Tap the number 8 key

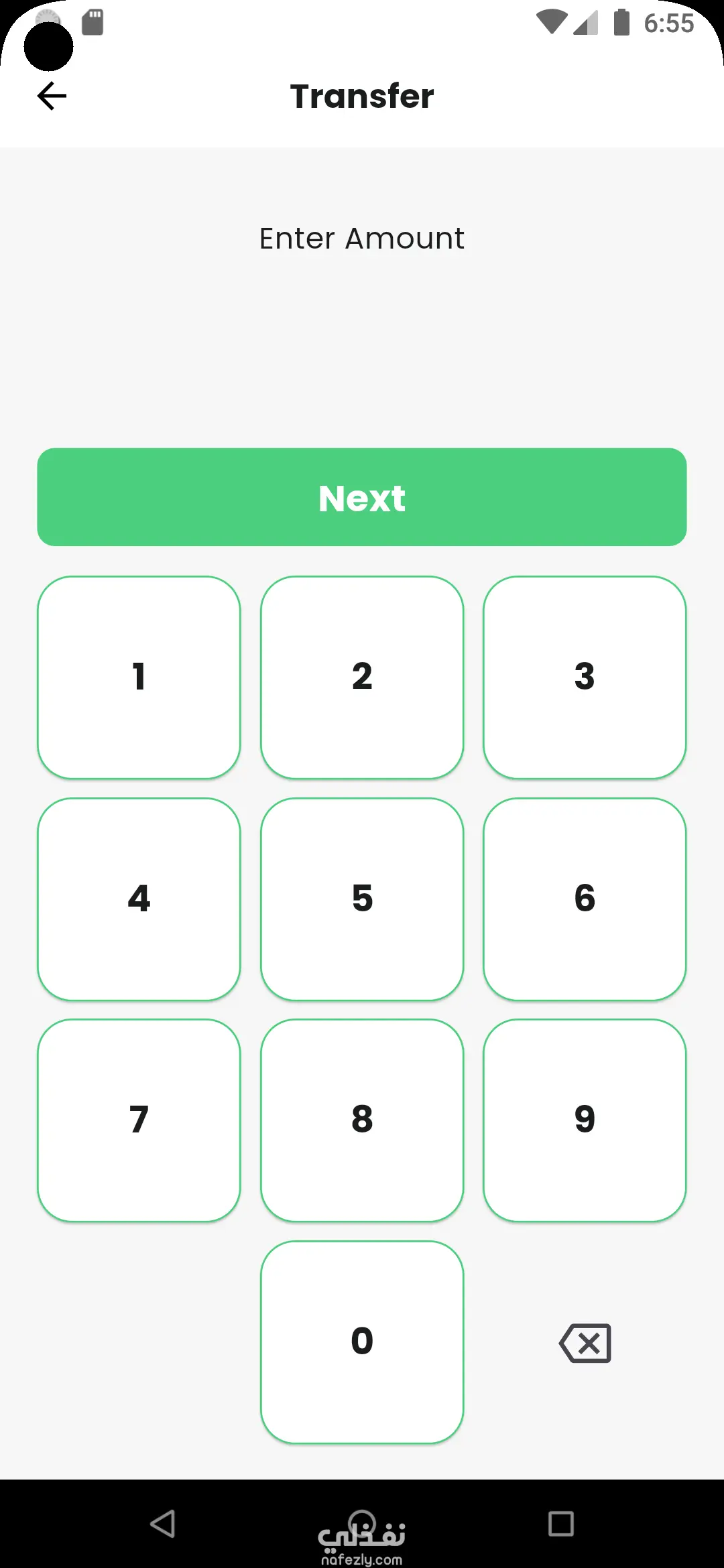coord(362,1120)
